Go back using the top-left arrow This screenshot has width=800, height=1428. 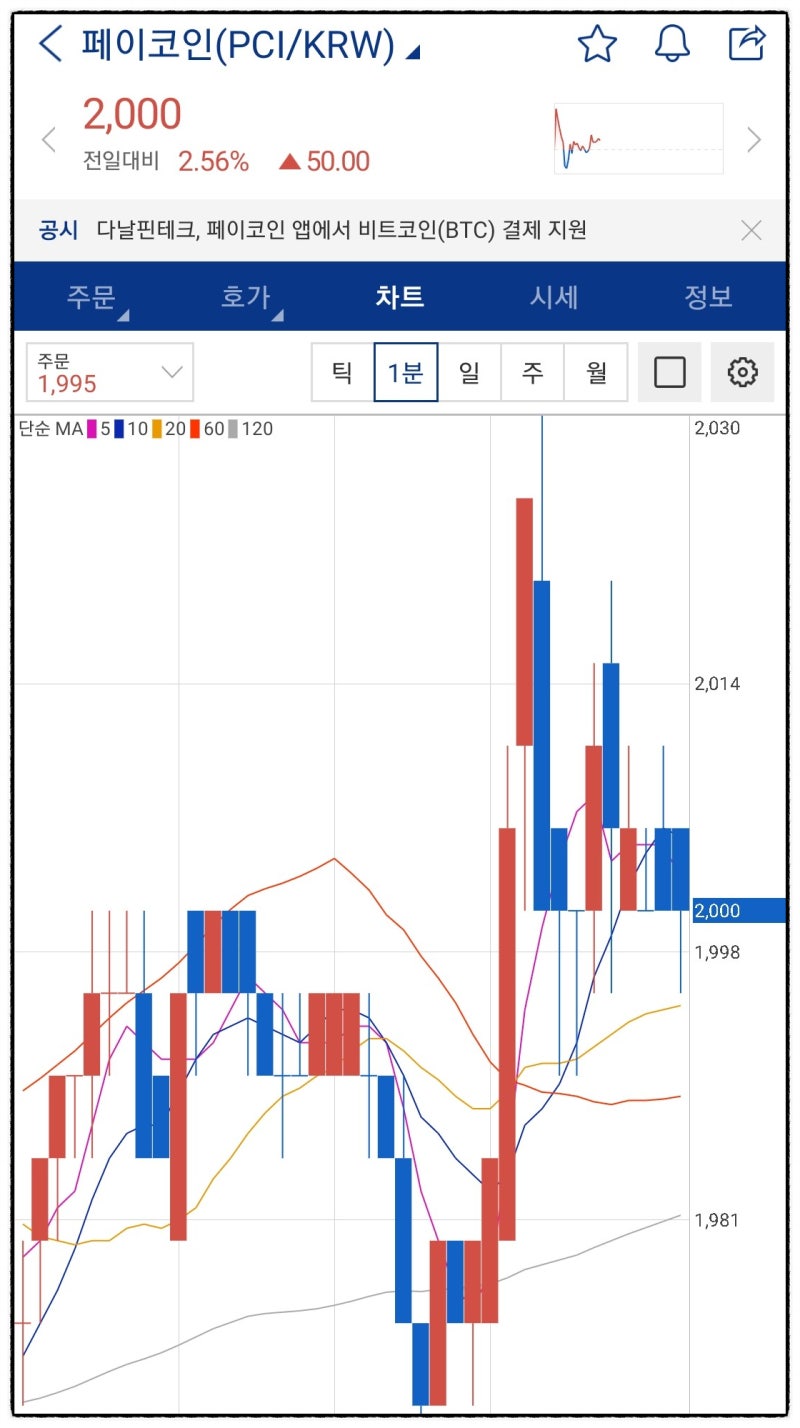tap(50, 44)
